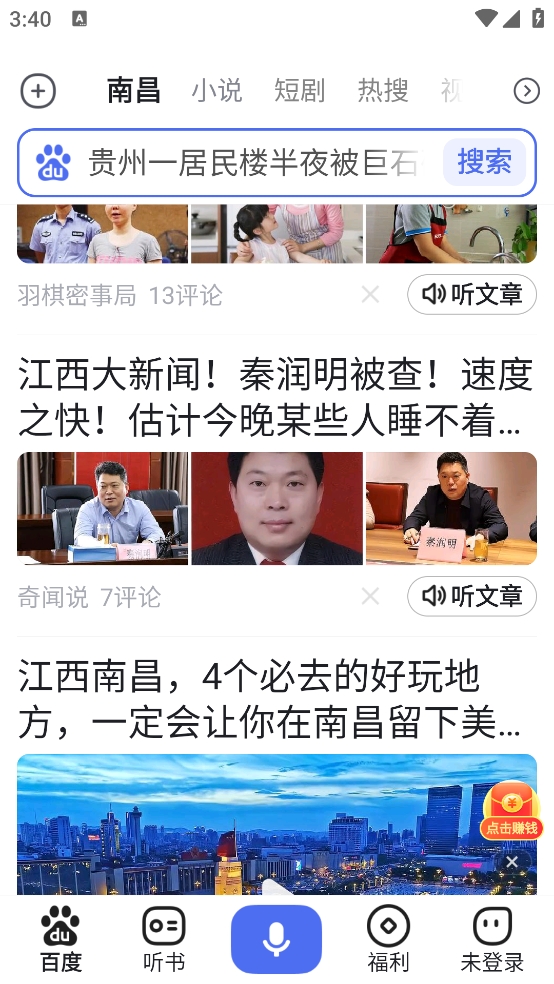Expand more channels with the arrow icon
The image size is (554, 984).
click(526, 91)
